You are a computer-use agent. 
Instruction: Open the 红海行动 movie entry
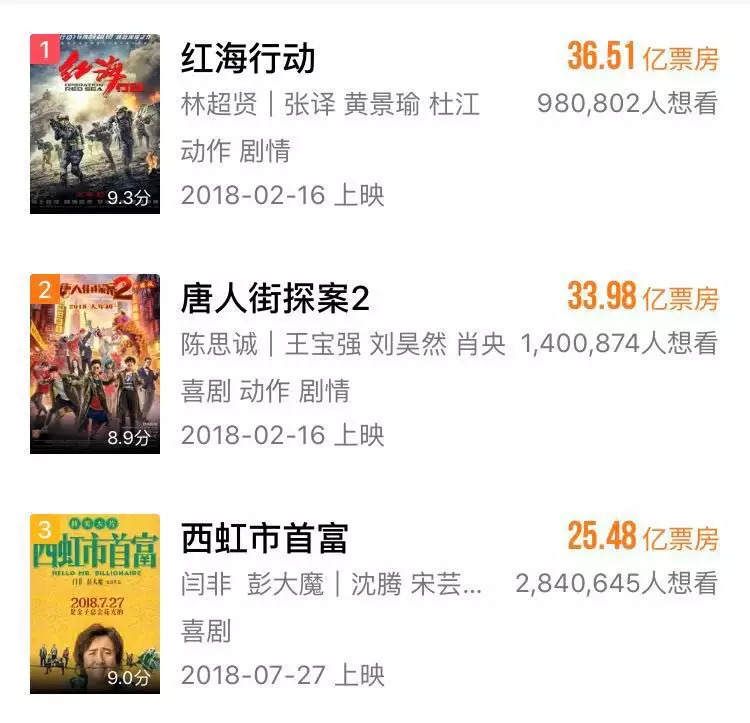click(x=248, y=59)
